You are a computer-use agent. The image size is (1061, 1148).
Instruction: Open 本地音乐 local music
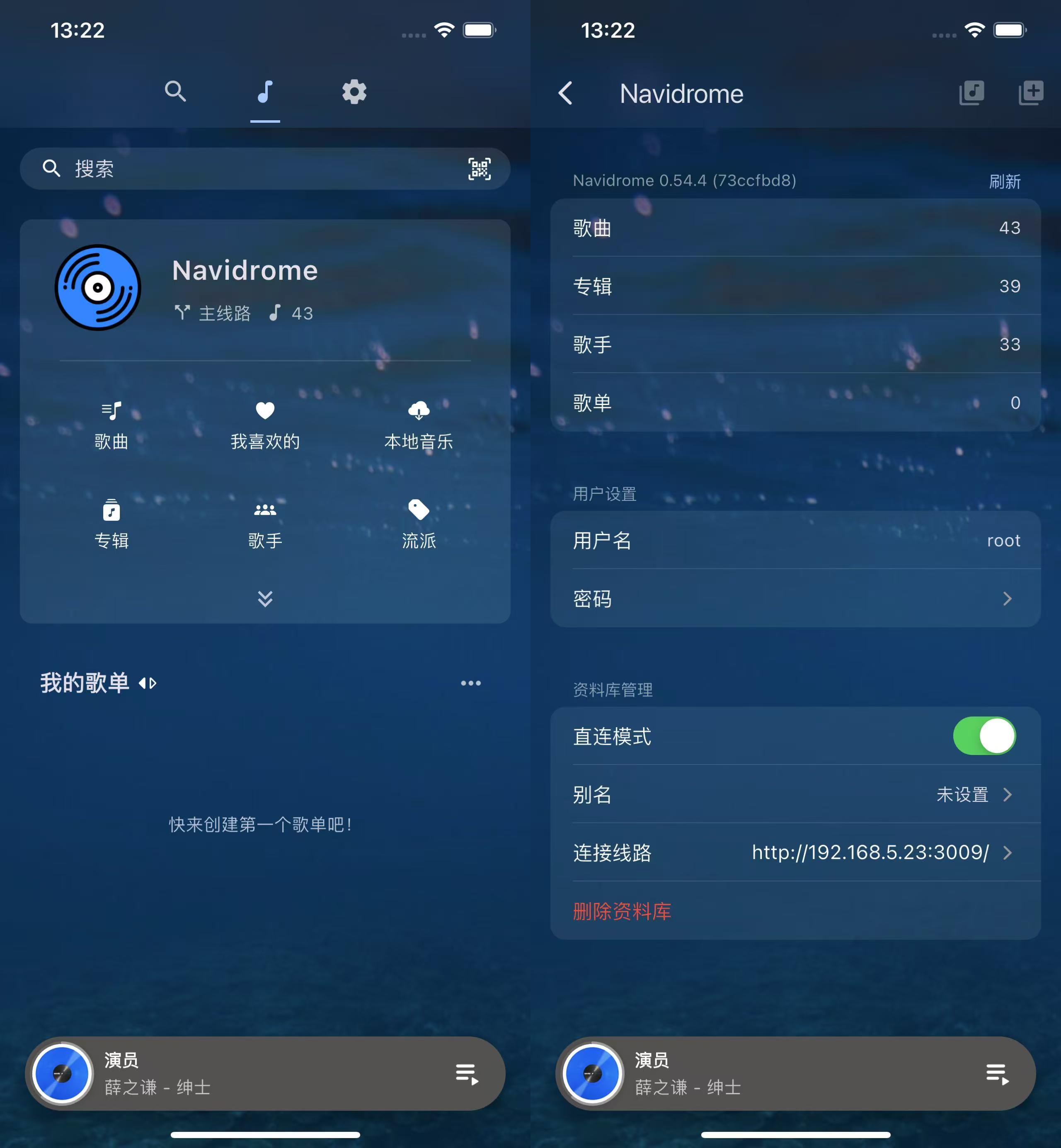click(419, 425)
